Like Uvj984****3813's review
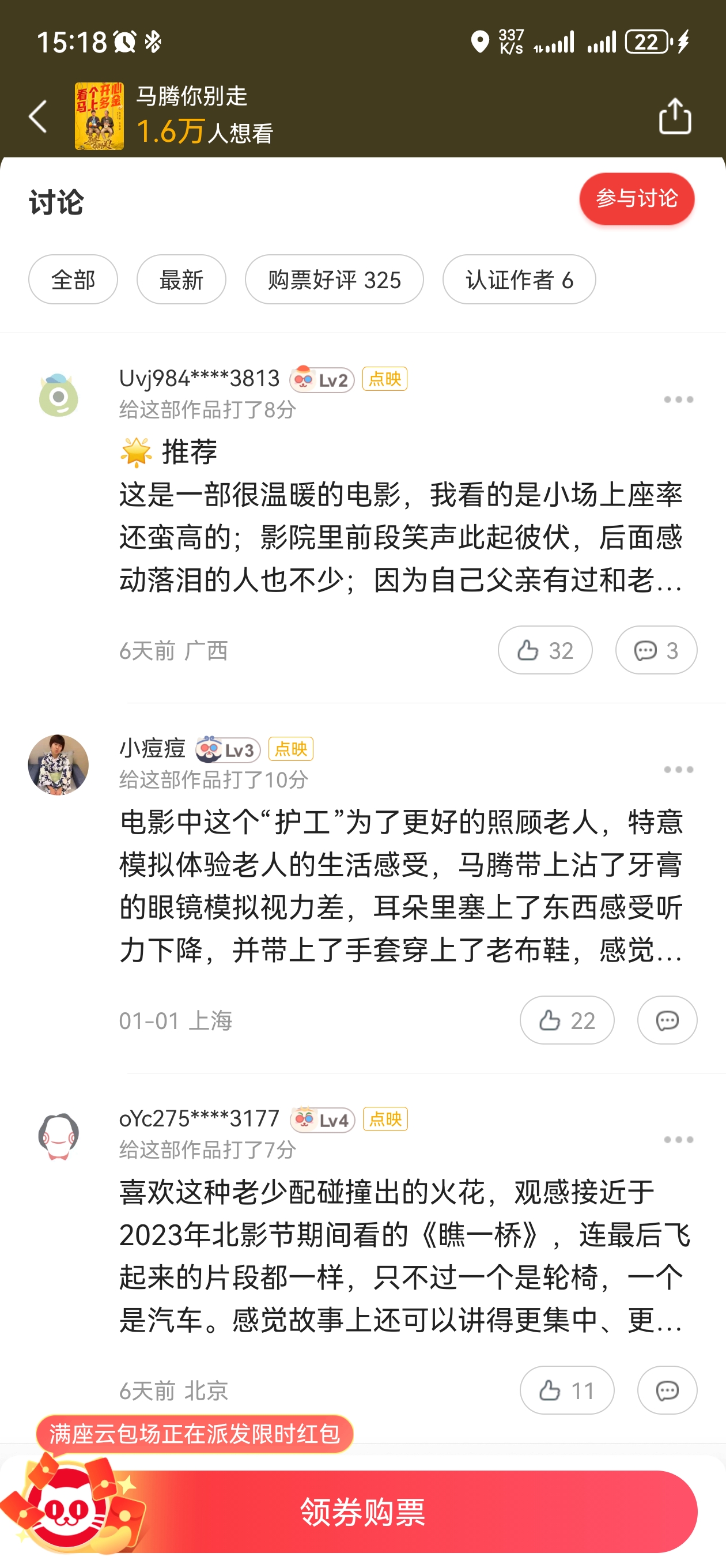Screen dimensions: 726x1568 click(x=544, y=650)
